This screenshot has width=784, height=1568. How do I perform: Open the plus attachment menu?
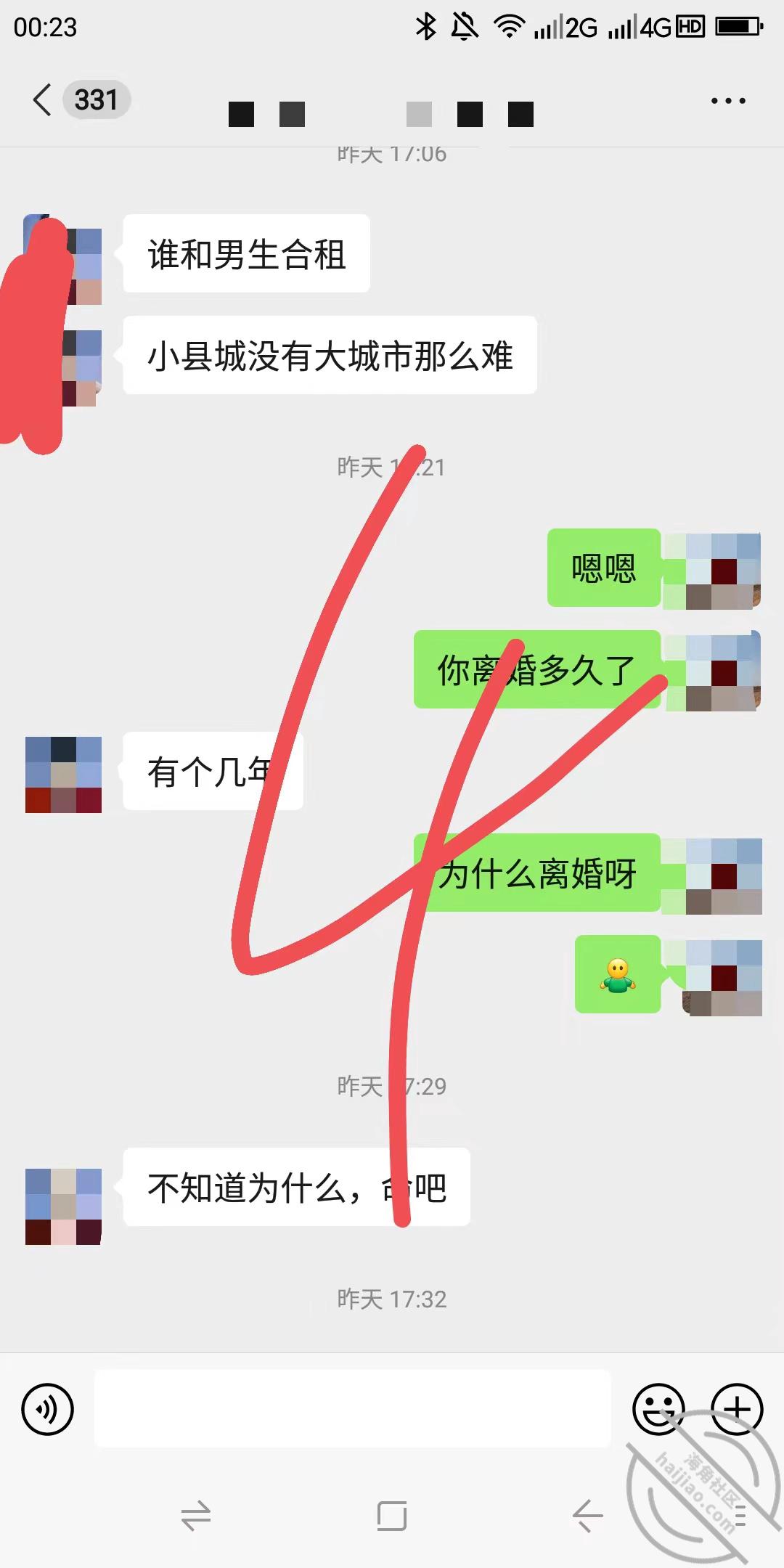(737, 1410)
